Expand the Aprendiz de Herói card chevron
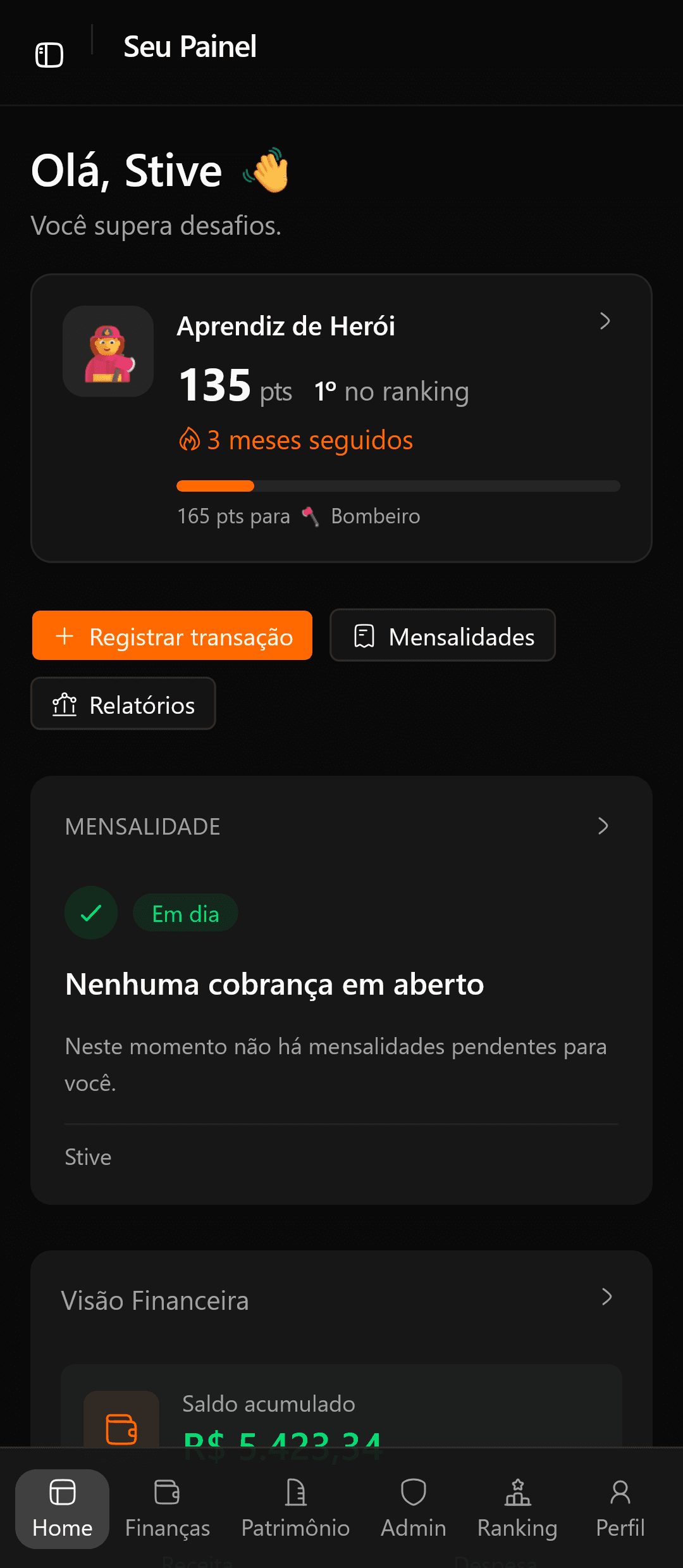Viewport: 683px width, 1568px height. coord(605,321)
